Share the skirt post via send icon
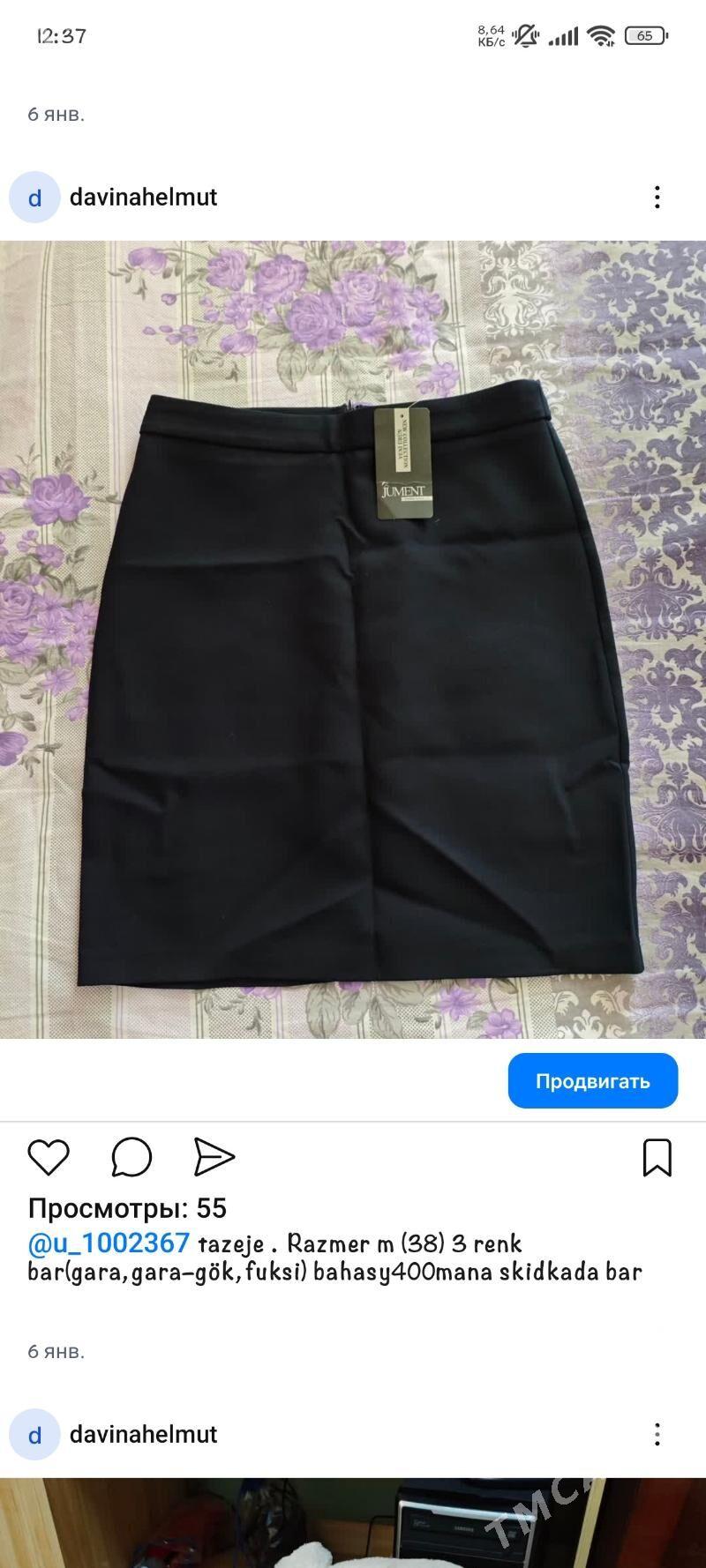 214,1156
